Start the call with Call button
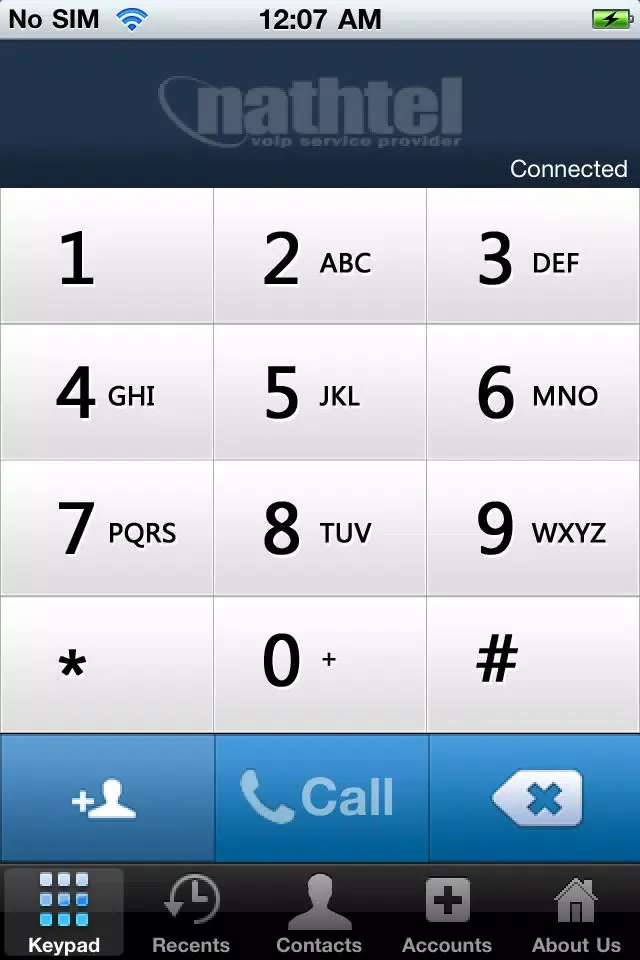640x960 pixels. pos(320,798)
